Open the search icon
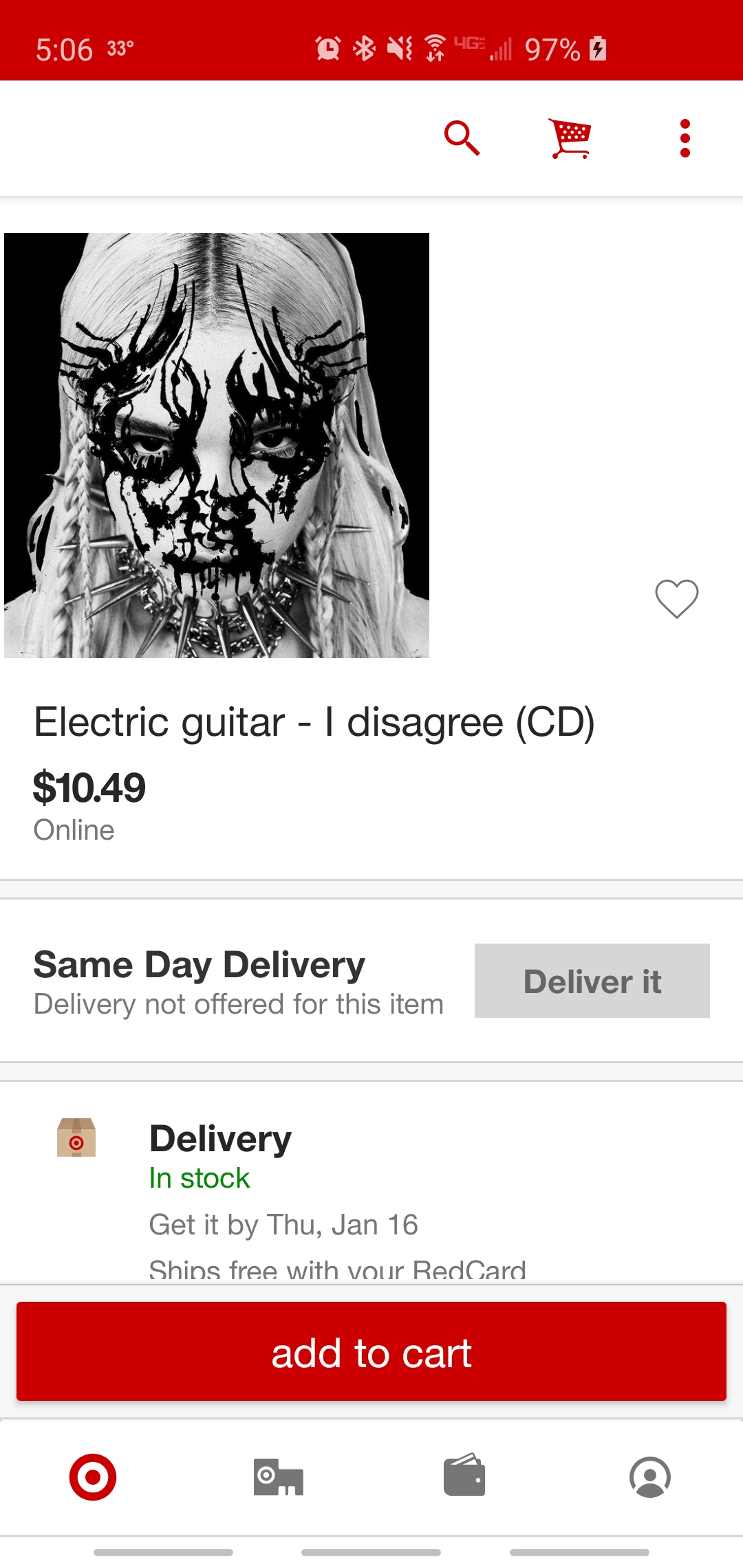 point(463,137)
